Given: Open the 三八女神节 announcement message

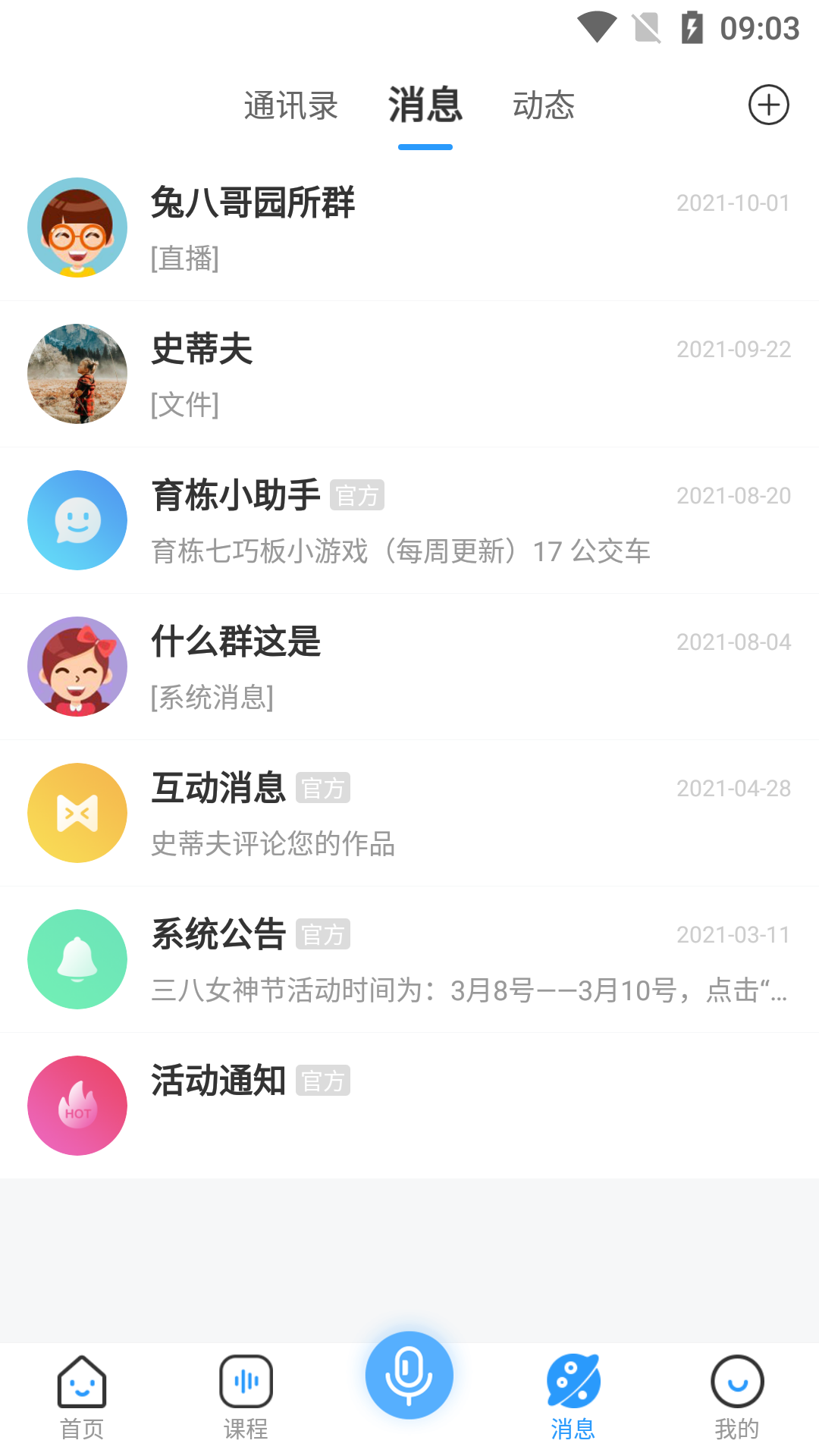Looking at the screenshot, I should coord(465,981).
